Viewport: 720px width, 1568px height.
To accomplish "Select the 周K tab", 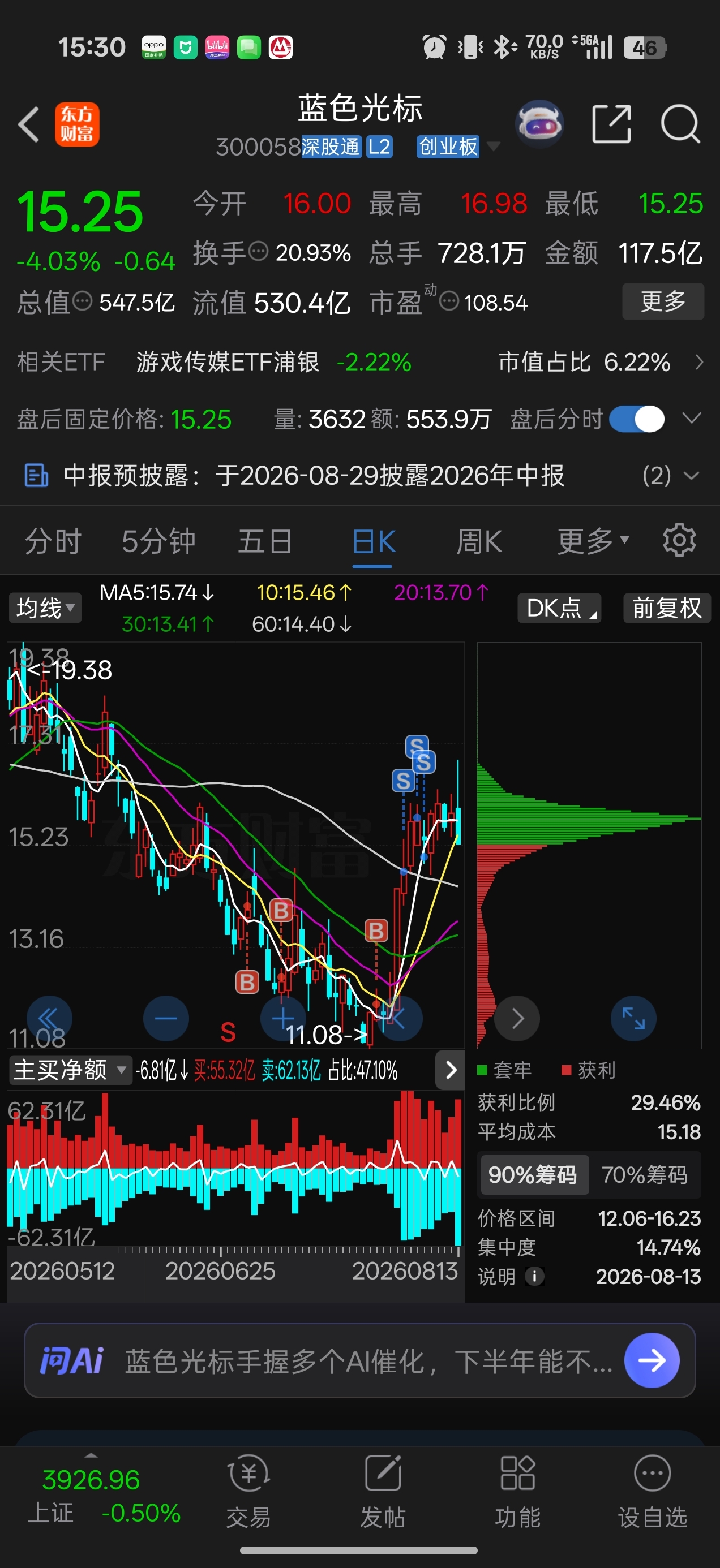I will 479,541.
